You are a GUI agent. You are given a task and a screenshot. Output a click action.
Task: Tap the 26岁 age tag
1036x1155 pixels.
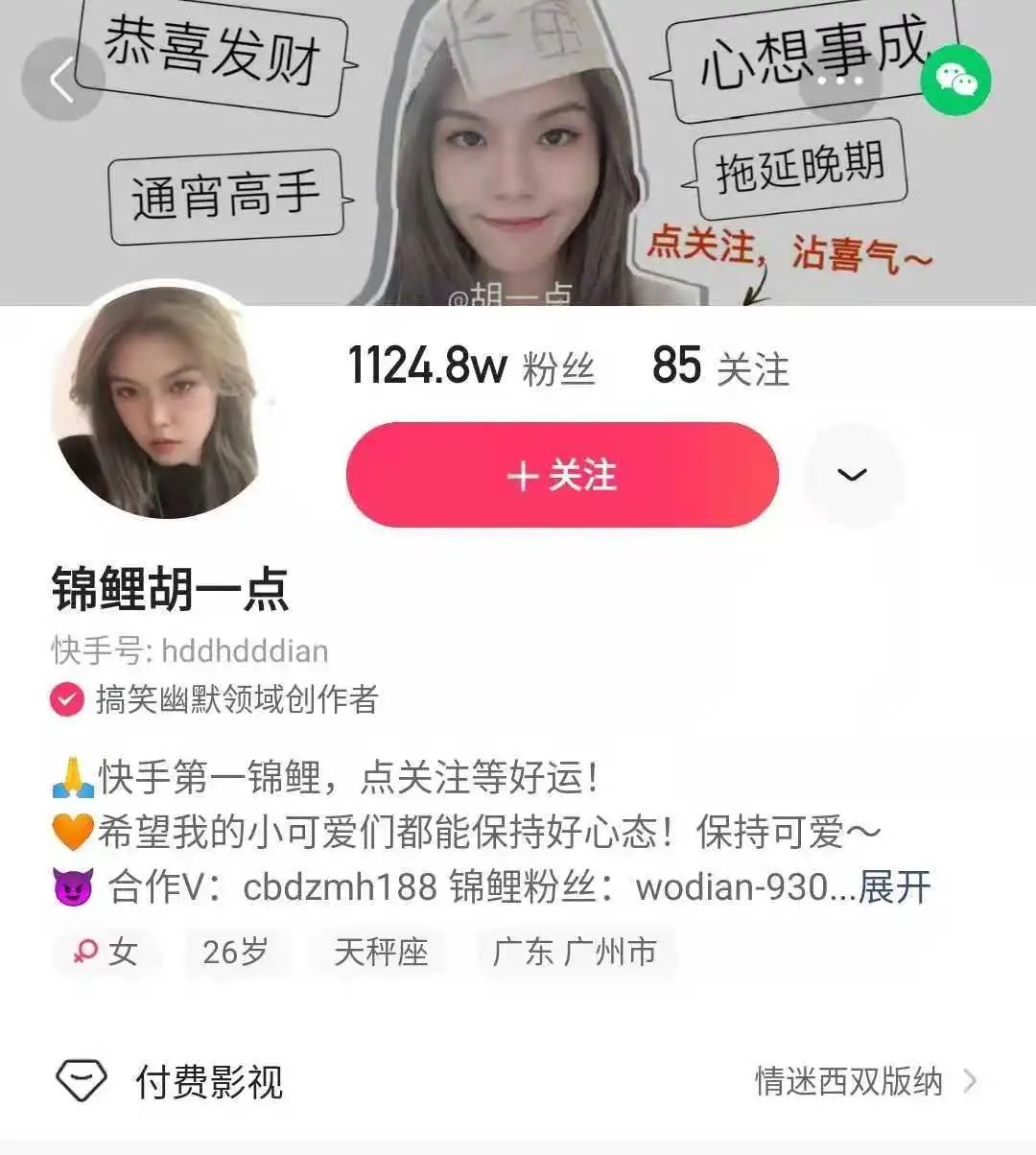pos(233,953)
